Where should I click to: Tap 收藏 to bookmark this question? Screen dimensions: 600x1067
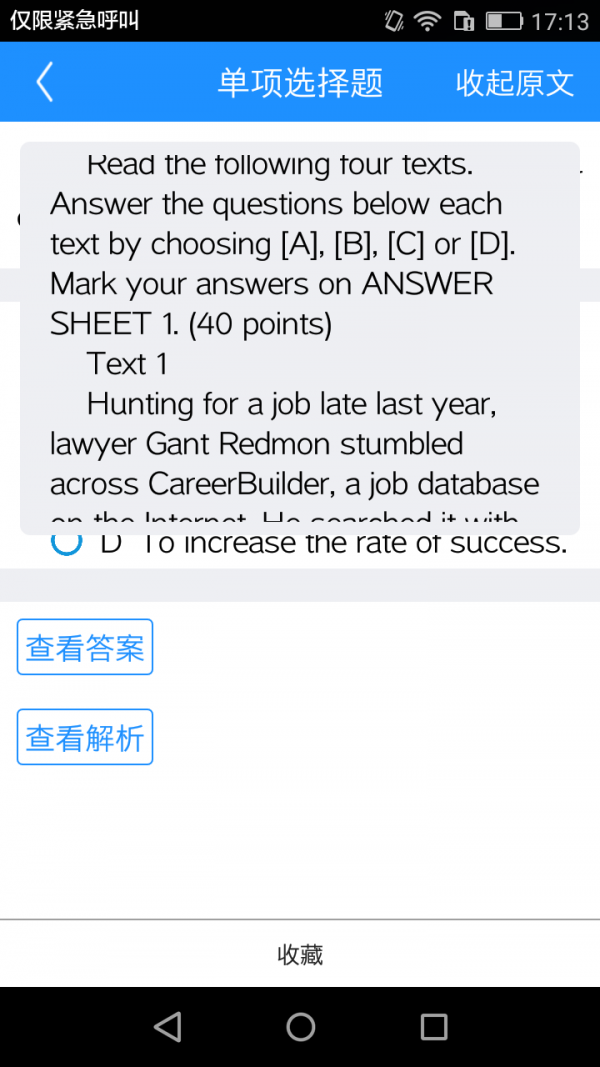300,954
